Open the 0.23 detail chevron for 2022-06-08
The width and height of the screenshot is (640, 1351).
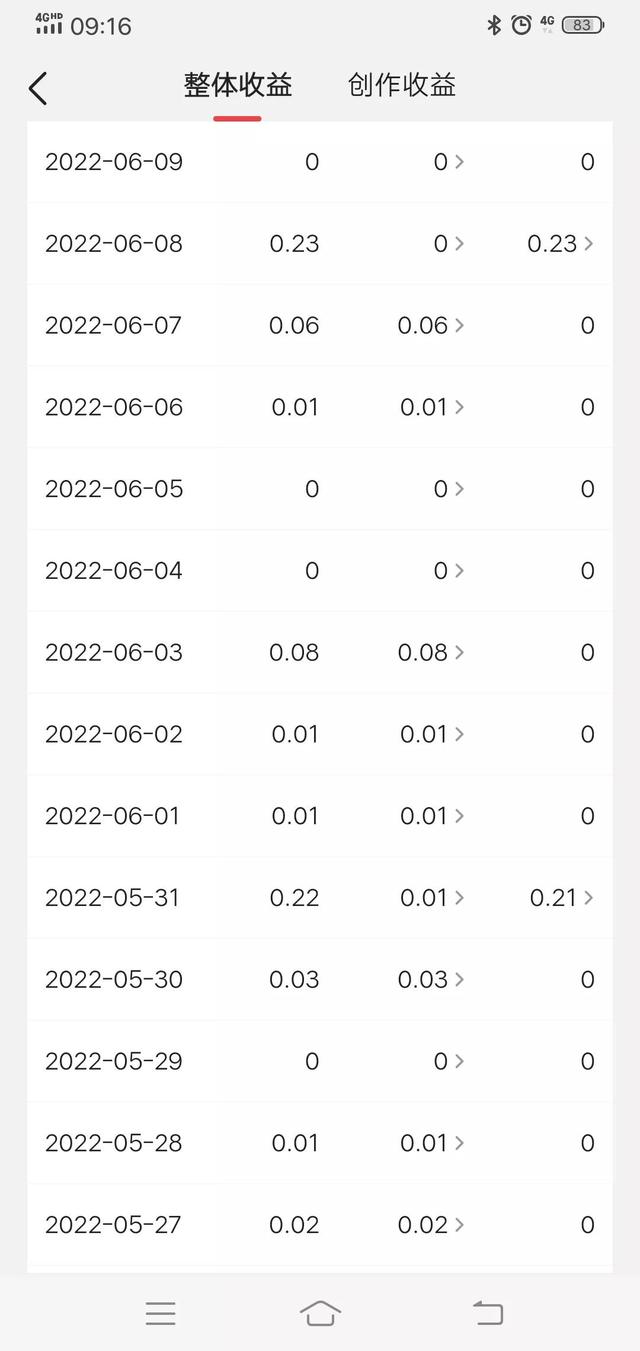[x=588, y=243]
